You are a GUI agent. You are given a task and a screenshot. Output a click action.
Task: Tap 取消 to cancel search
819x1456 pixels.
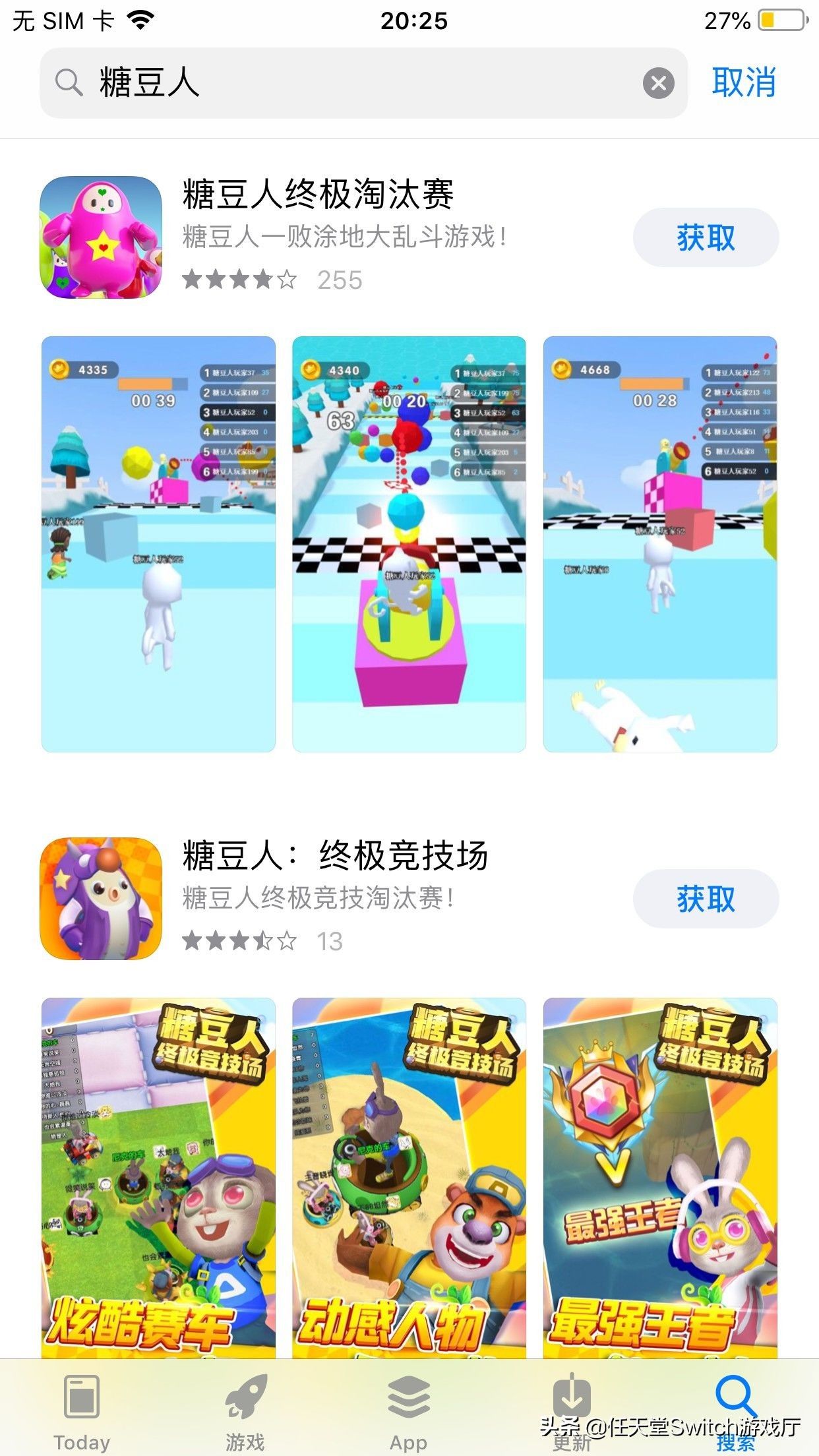pos(743,83)
